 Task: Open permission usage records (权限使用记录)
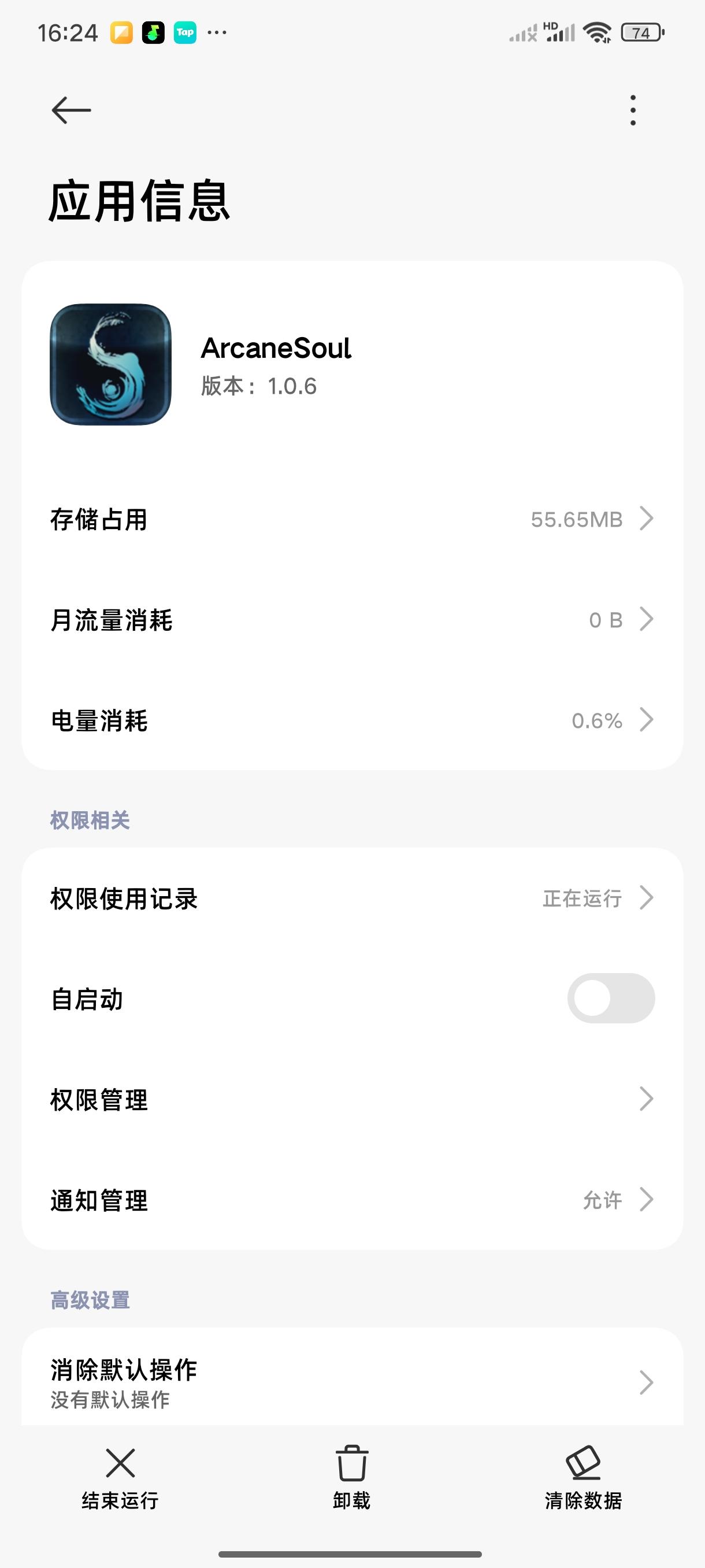[x=352, y=898]
